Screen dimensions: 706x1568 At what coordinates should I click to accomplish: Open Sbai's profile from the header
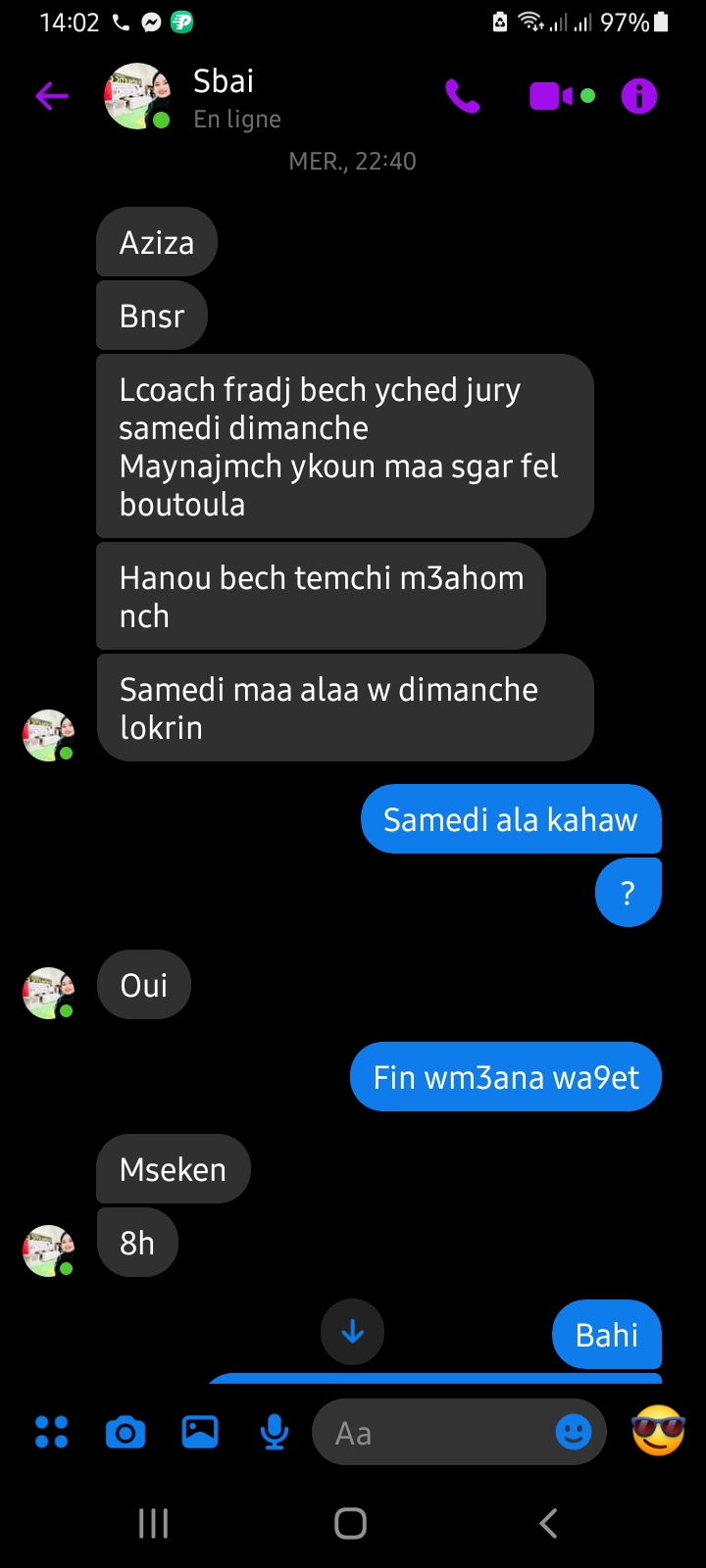(224, 96)
